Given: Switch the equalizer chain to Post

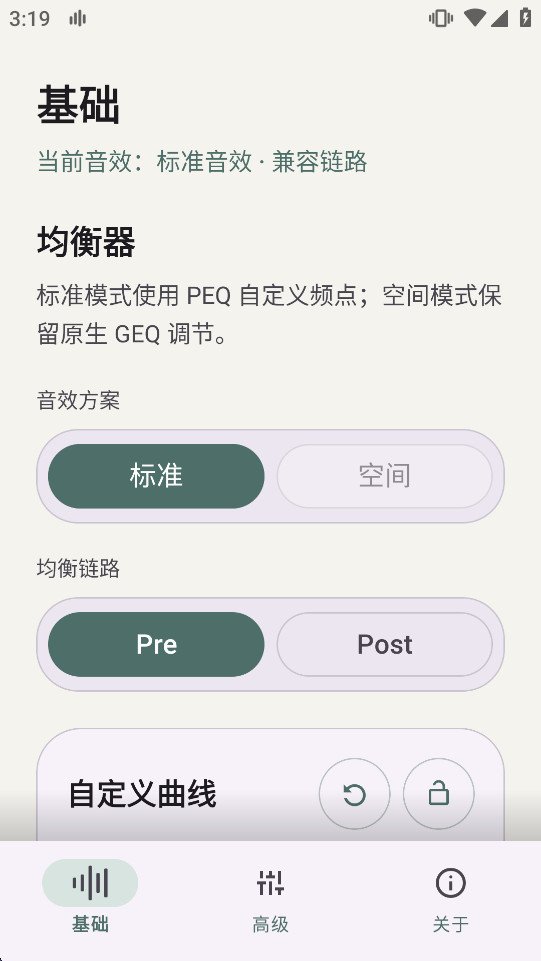Looking at the screenshot, I should pos(385,644).
